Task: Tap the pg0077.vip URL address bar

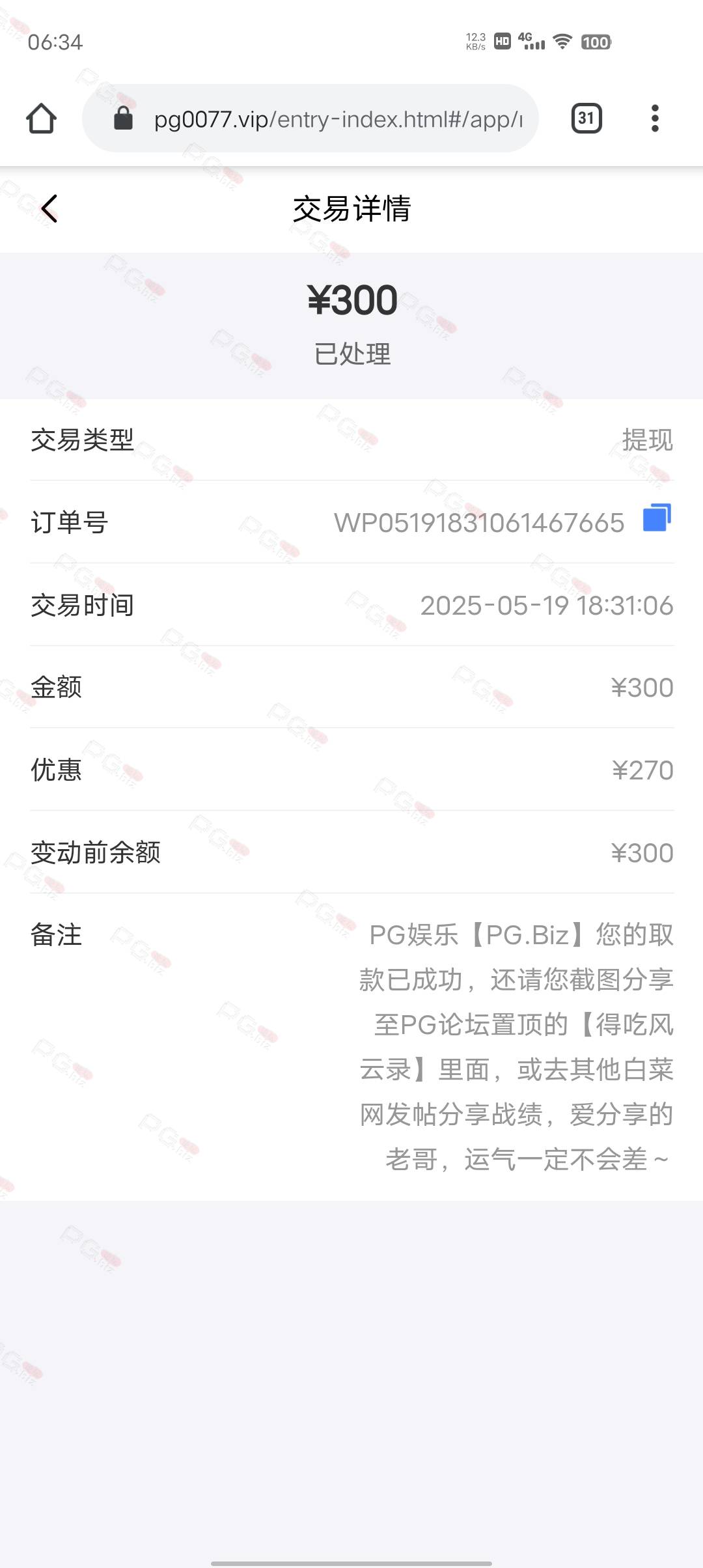Action: coord(310,119)
